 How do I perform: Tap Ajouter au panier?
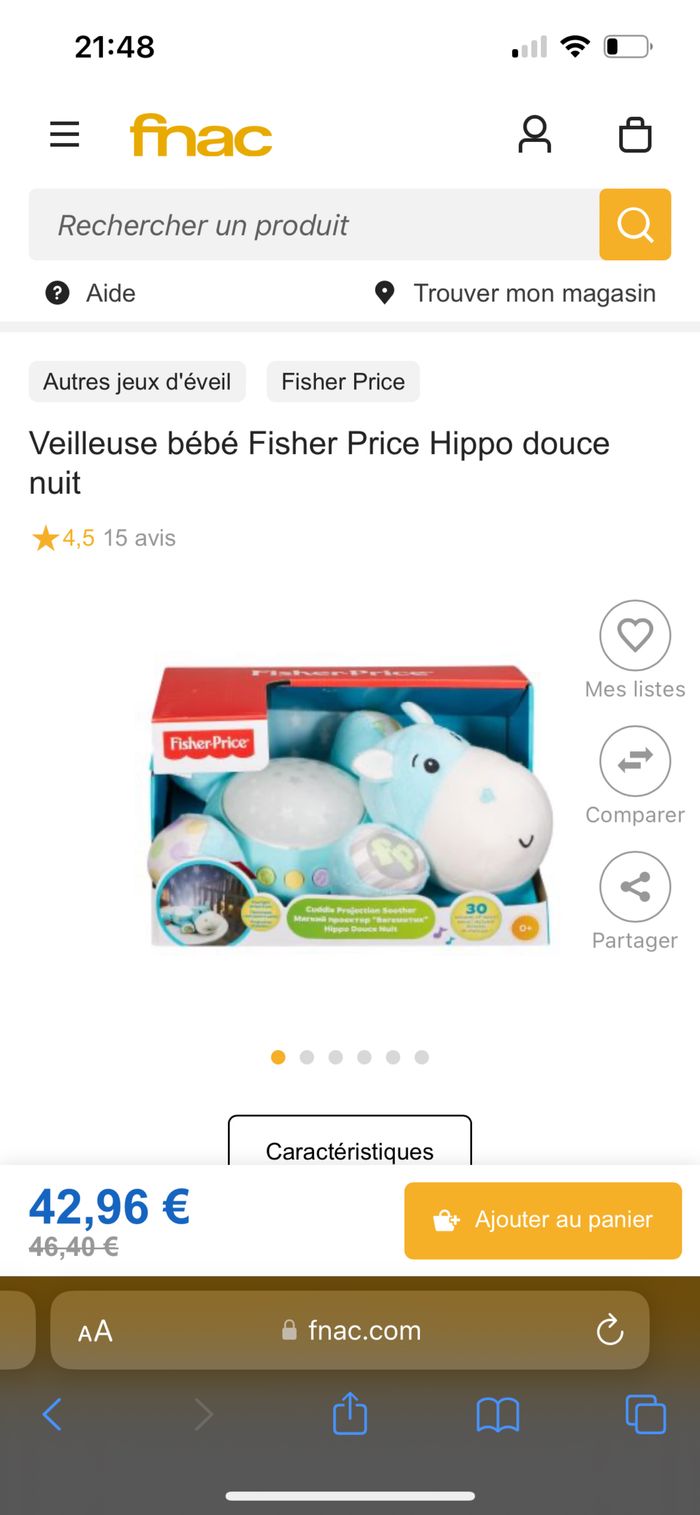(543, 1220)
